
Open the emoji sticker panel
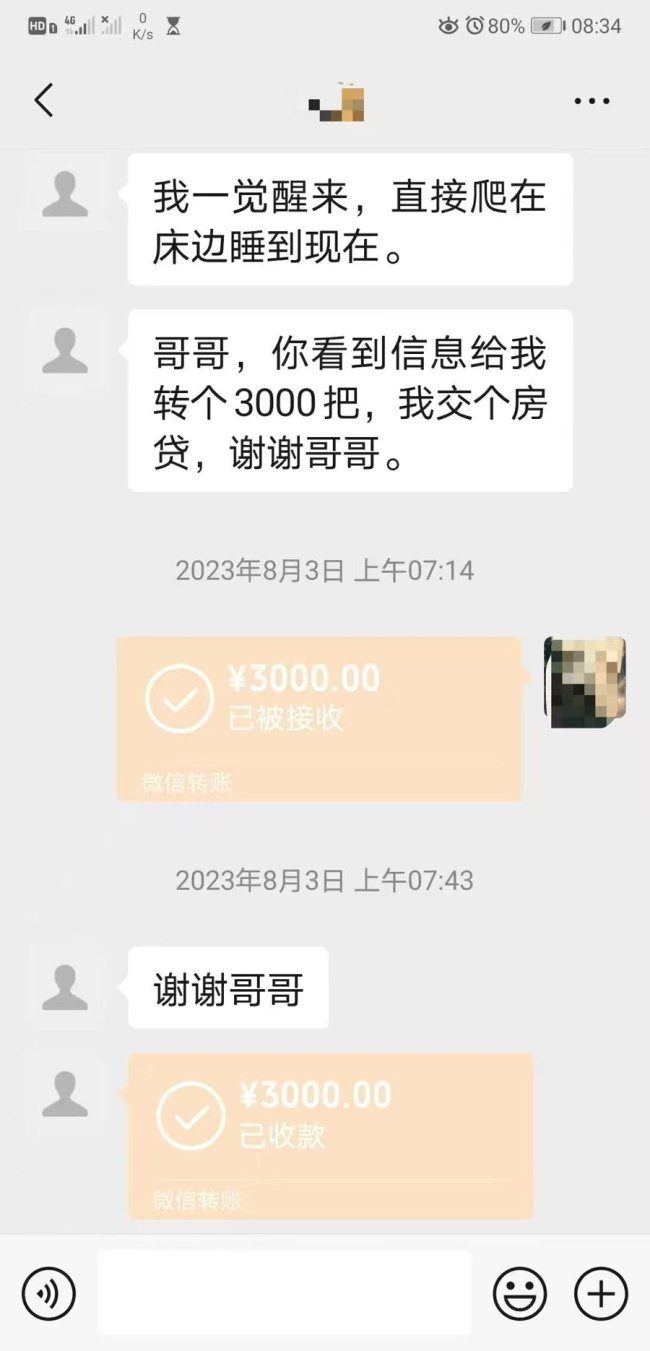click(520, 1293)
